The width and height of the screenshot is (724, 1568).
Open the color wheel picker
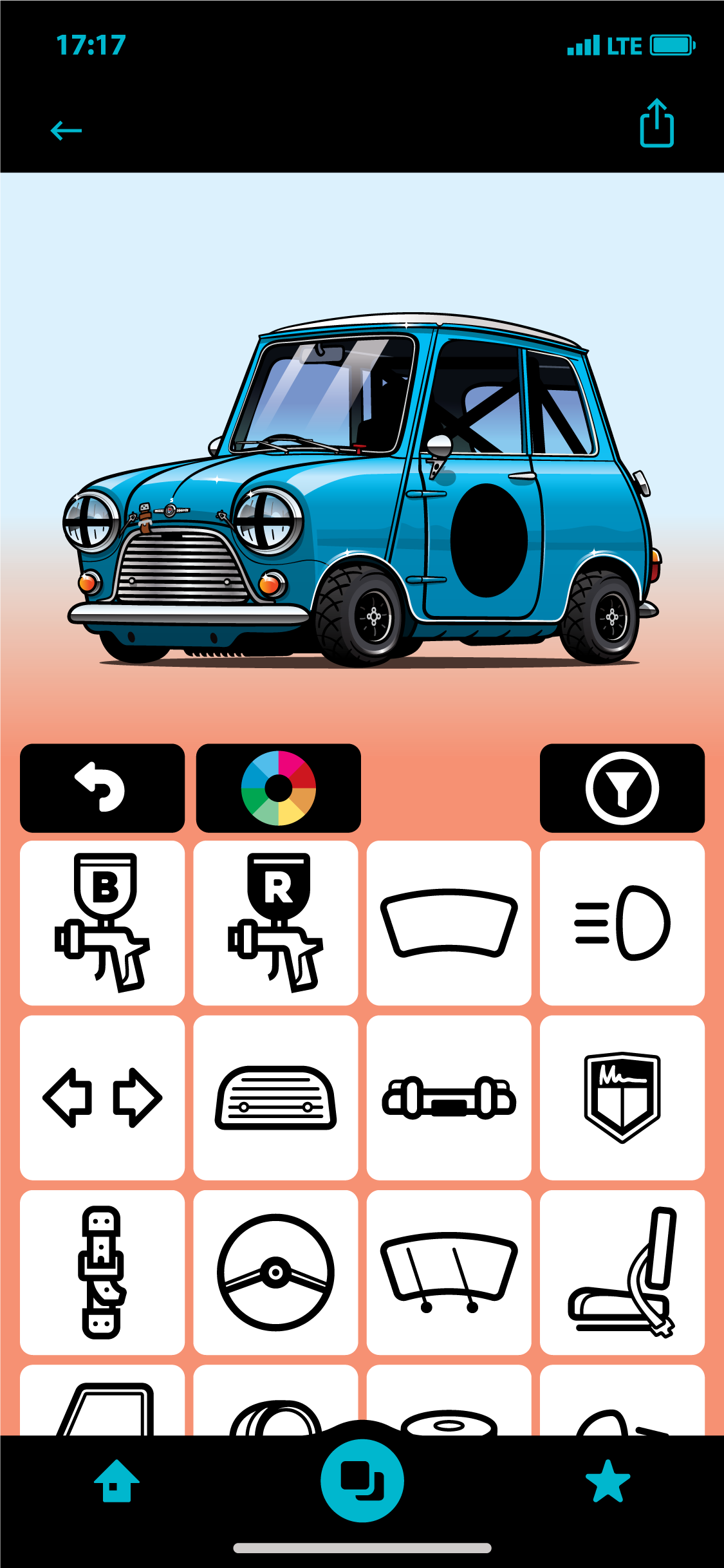(278, 788)
